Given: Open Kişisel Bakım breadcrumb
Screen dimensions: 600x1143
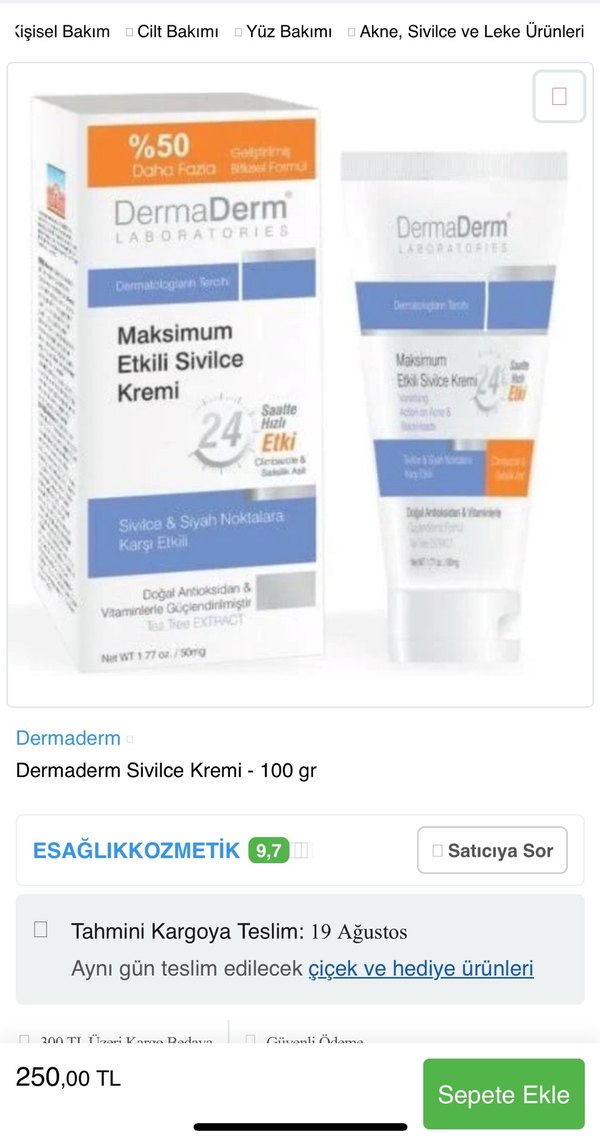Looking at the screenshot, I should (62, 31).
